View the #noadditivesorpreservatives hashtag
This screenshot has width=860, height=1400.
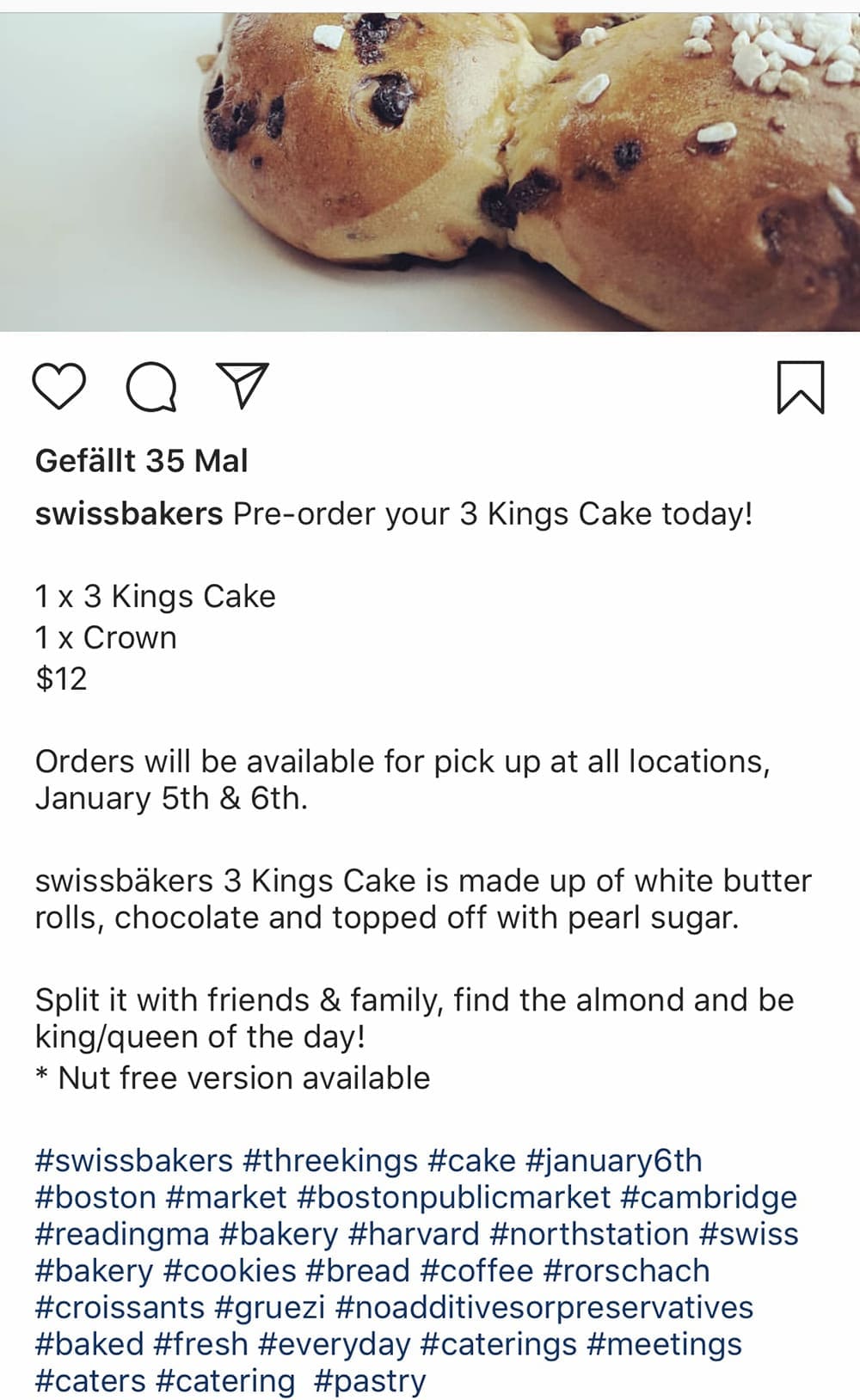pyautogui.click(x=544, y=1308)
